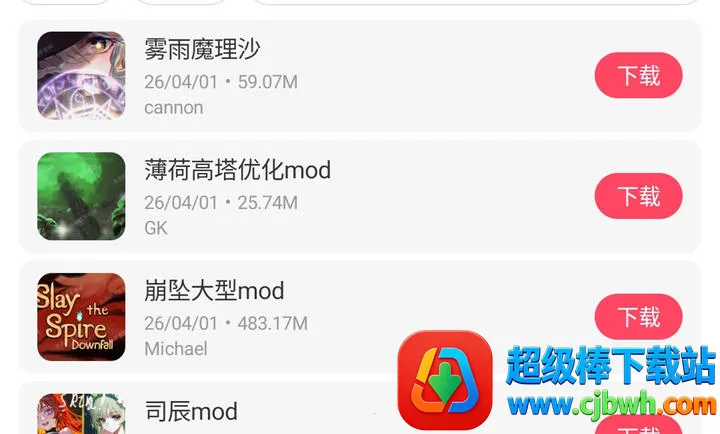Viewport: 720px width, 434px height.
Task: Download 薄荷高塔优化mod
Action: coord(638,196)
